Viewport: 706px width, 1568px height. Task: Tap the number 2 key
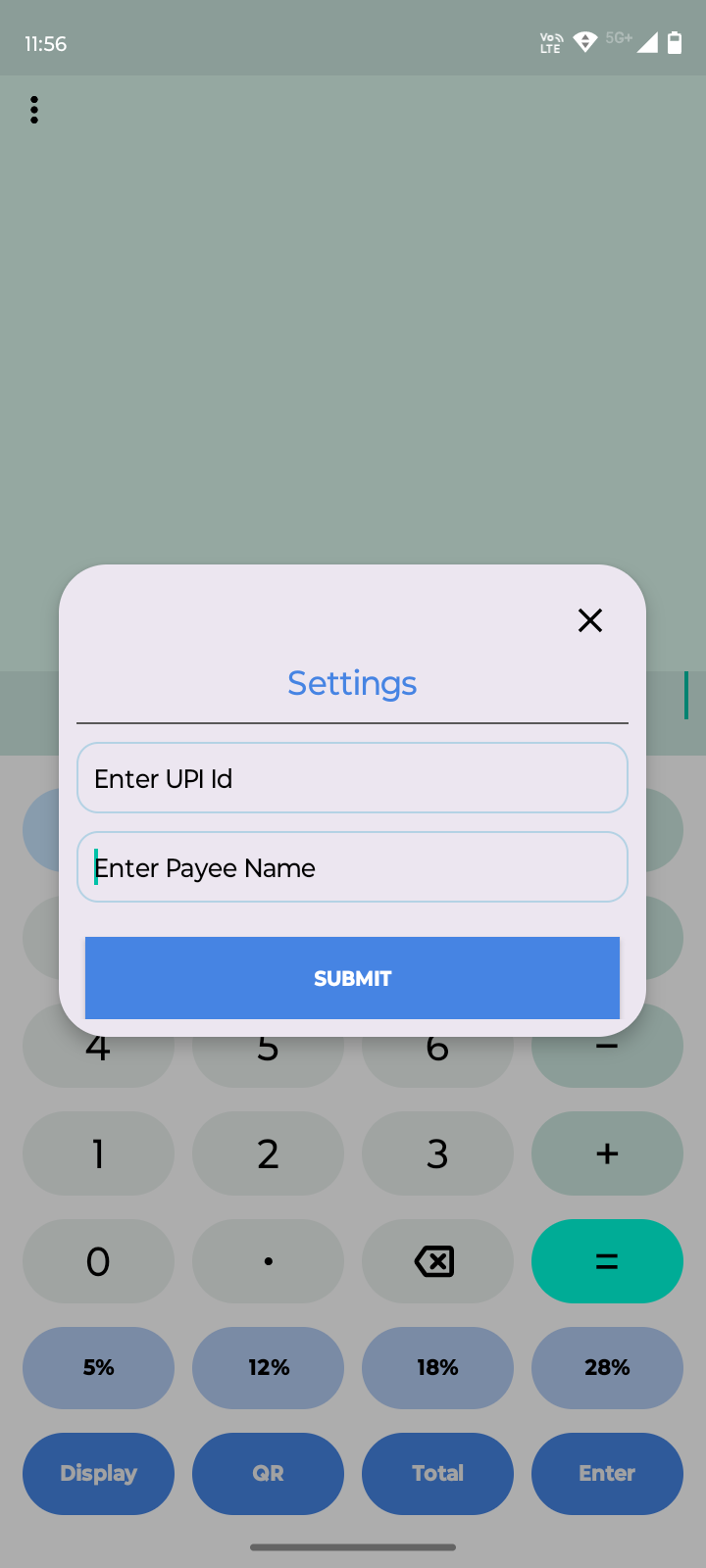click(268, 1153)
